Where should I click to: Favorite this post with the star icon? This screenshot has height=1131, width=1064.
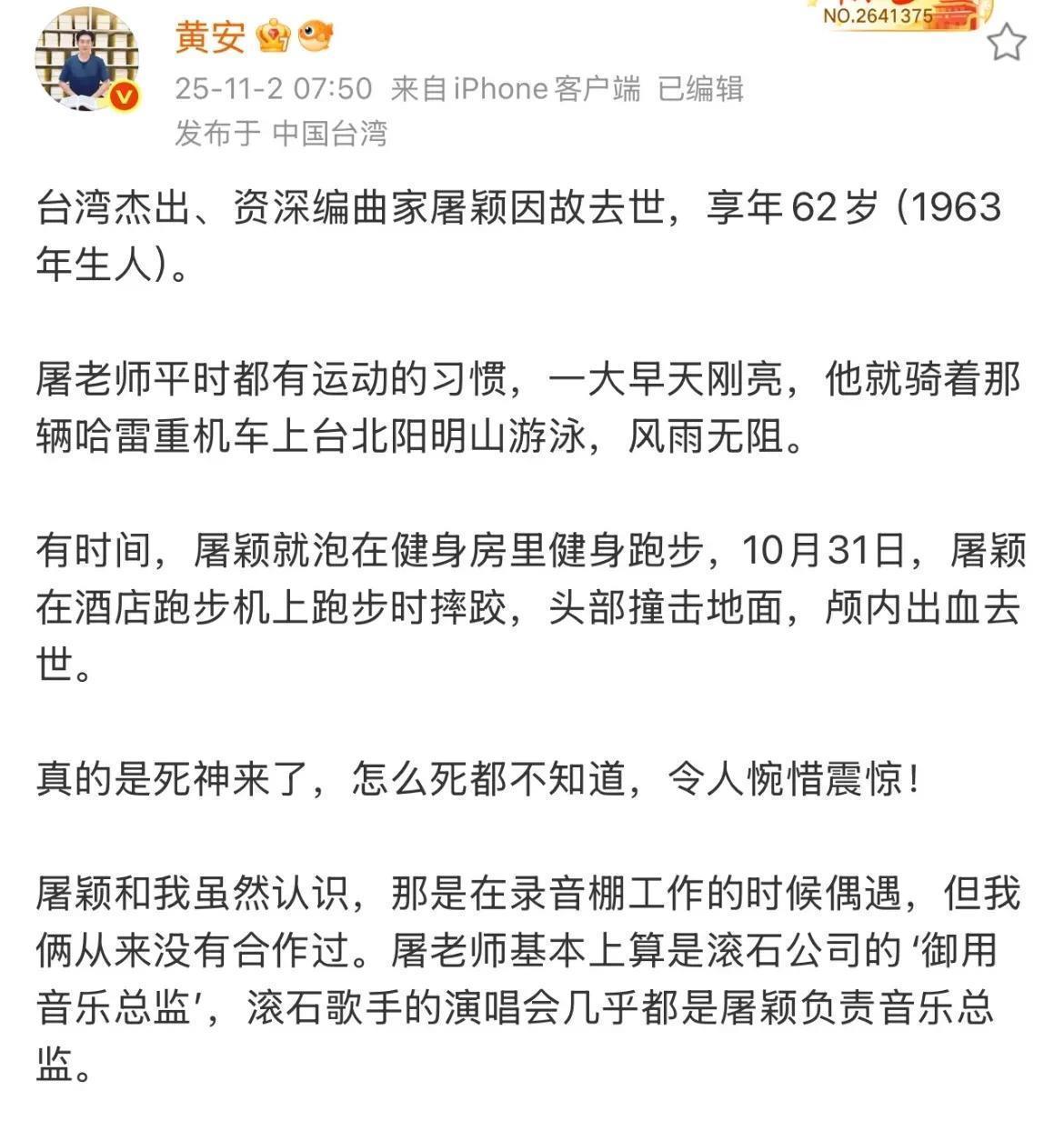pyautogui.click(x=1006, y=43)
